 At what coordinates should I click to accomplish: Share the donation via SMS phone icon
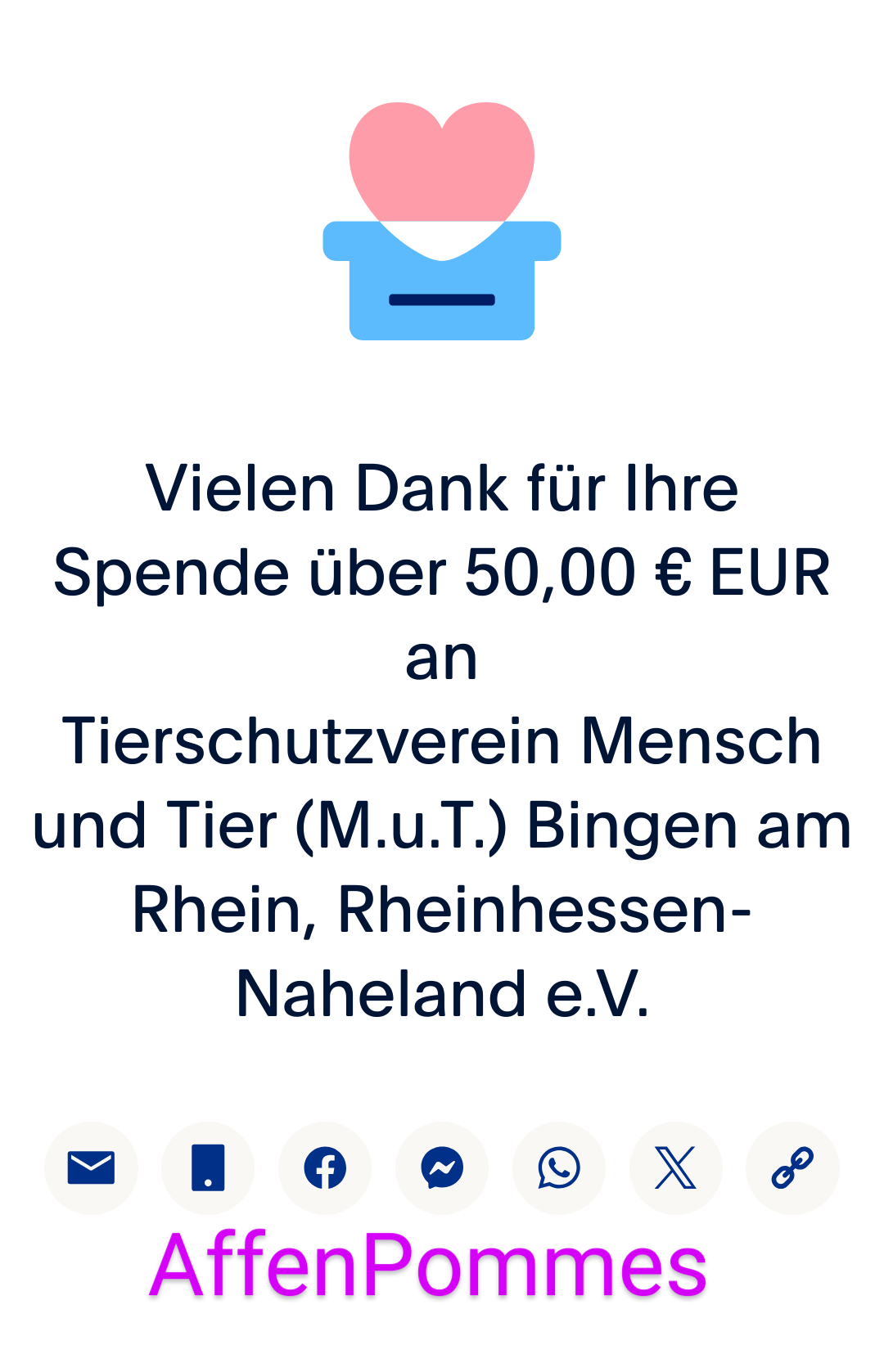pos(208,1167)
